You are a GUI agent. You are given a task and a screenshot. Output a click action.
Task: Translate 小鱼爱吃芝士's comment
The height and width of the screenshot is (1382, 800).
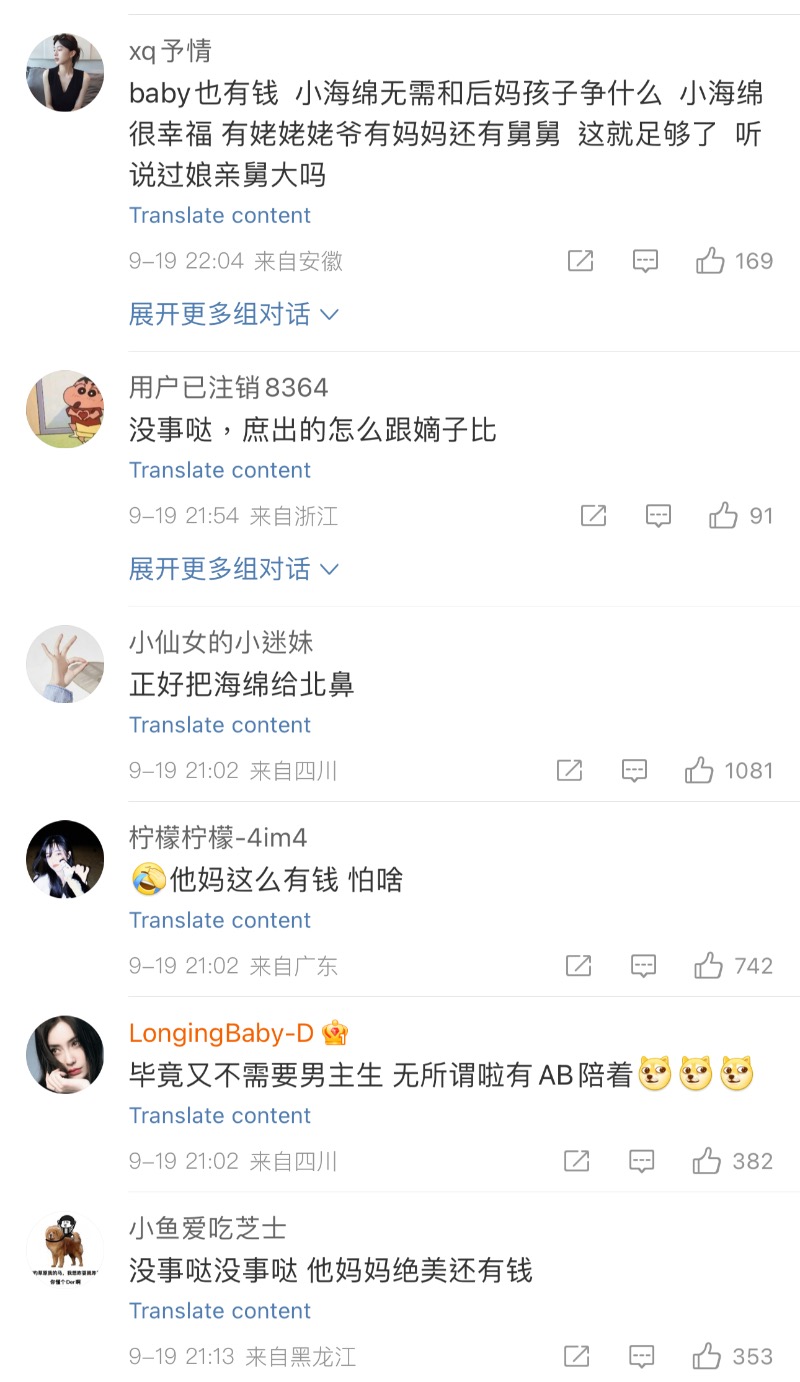pyautogui.click(x=220, y=1310)
